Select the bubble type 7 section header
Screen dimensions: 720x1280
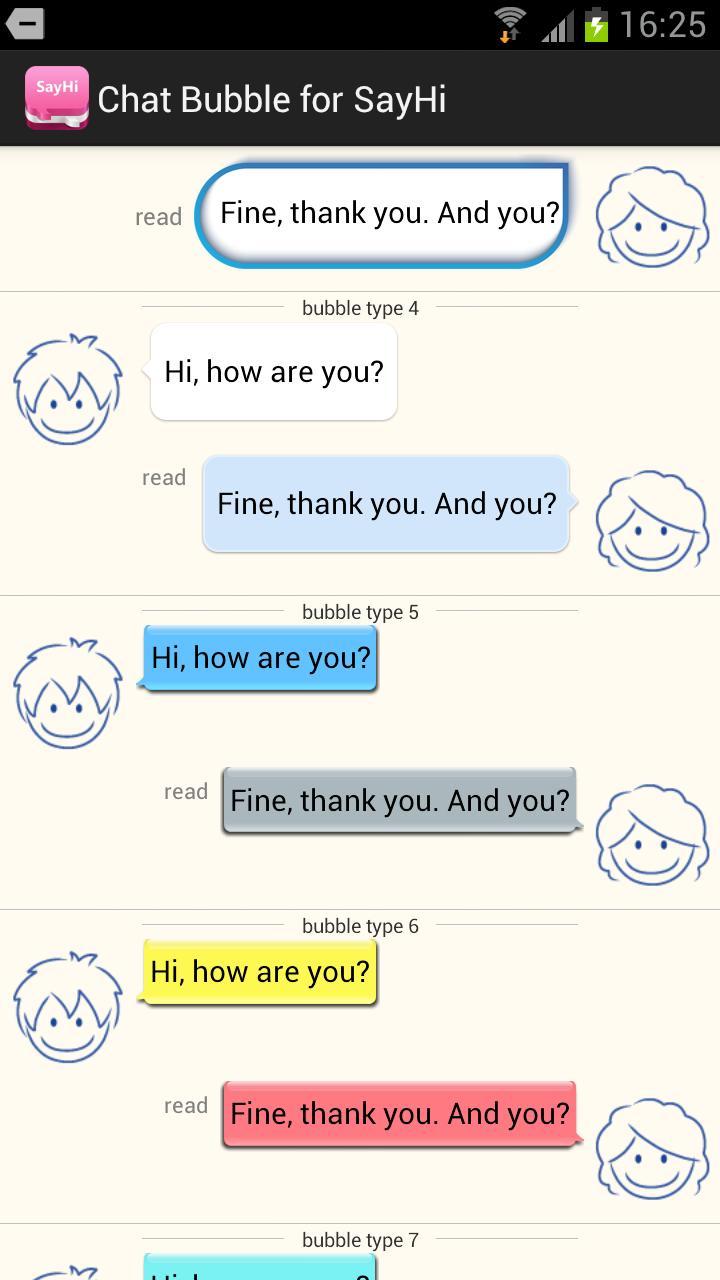tap(360, 1239)
